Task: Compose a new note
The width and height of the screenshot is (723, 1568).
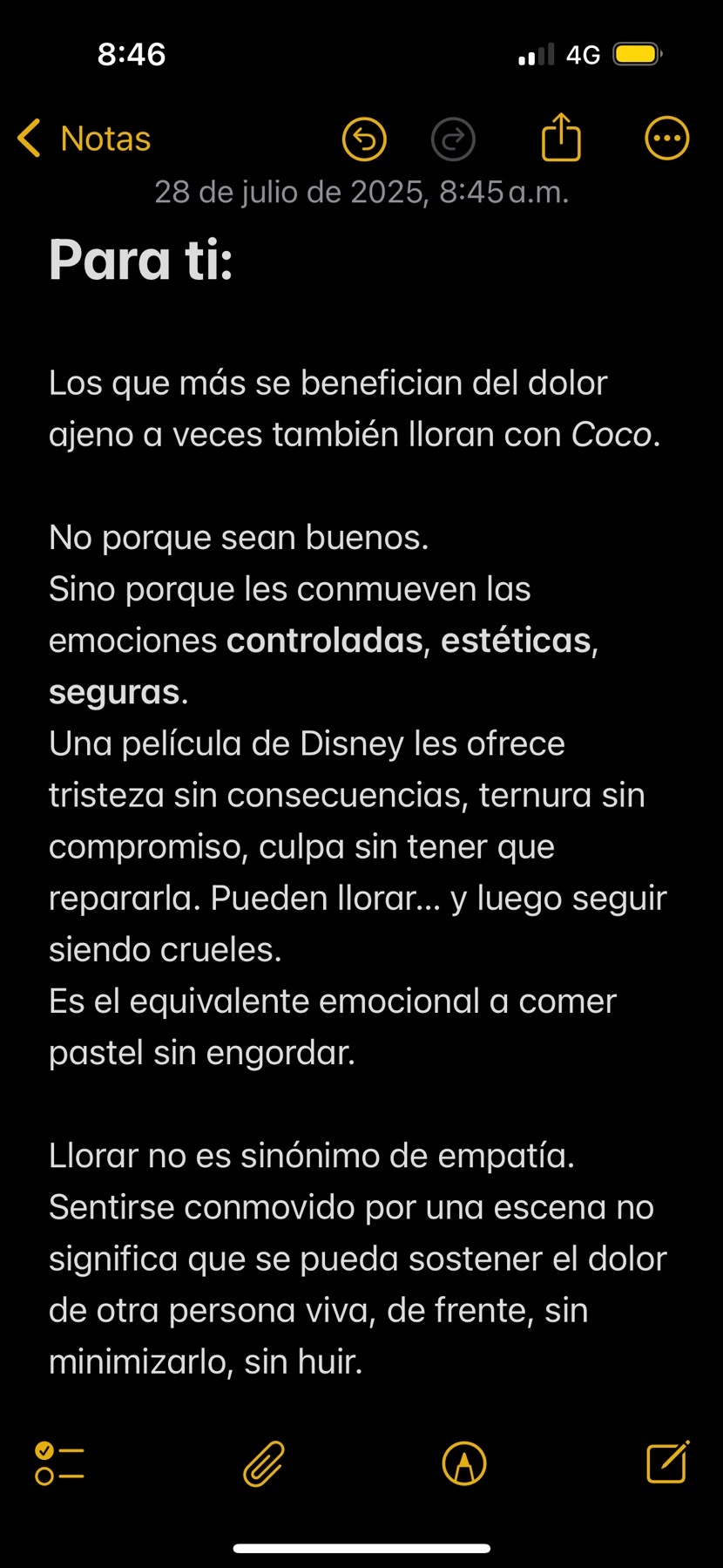Action: (668, 1462)
